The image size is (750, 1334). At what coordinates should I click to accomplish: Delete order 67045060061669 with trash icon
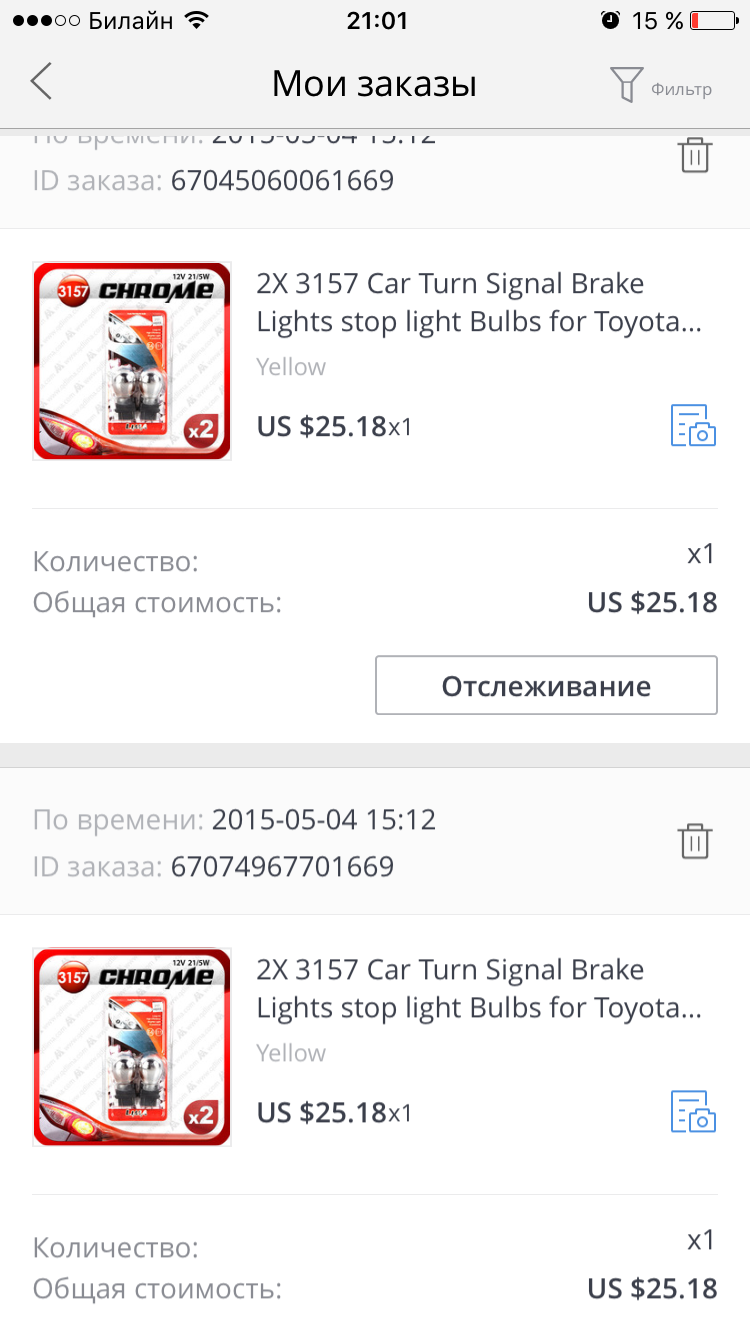pyautogui.click(x=694, y=155)
